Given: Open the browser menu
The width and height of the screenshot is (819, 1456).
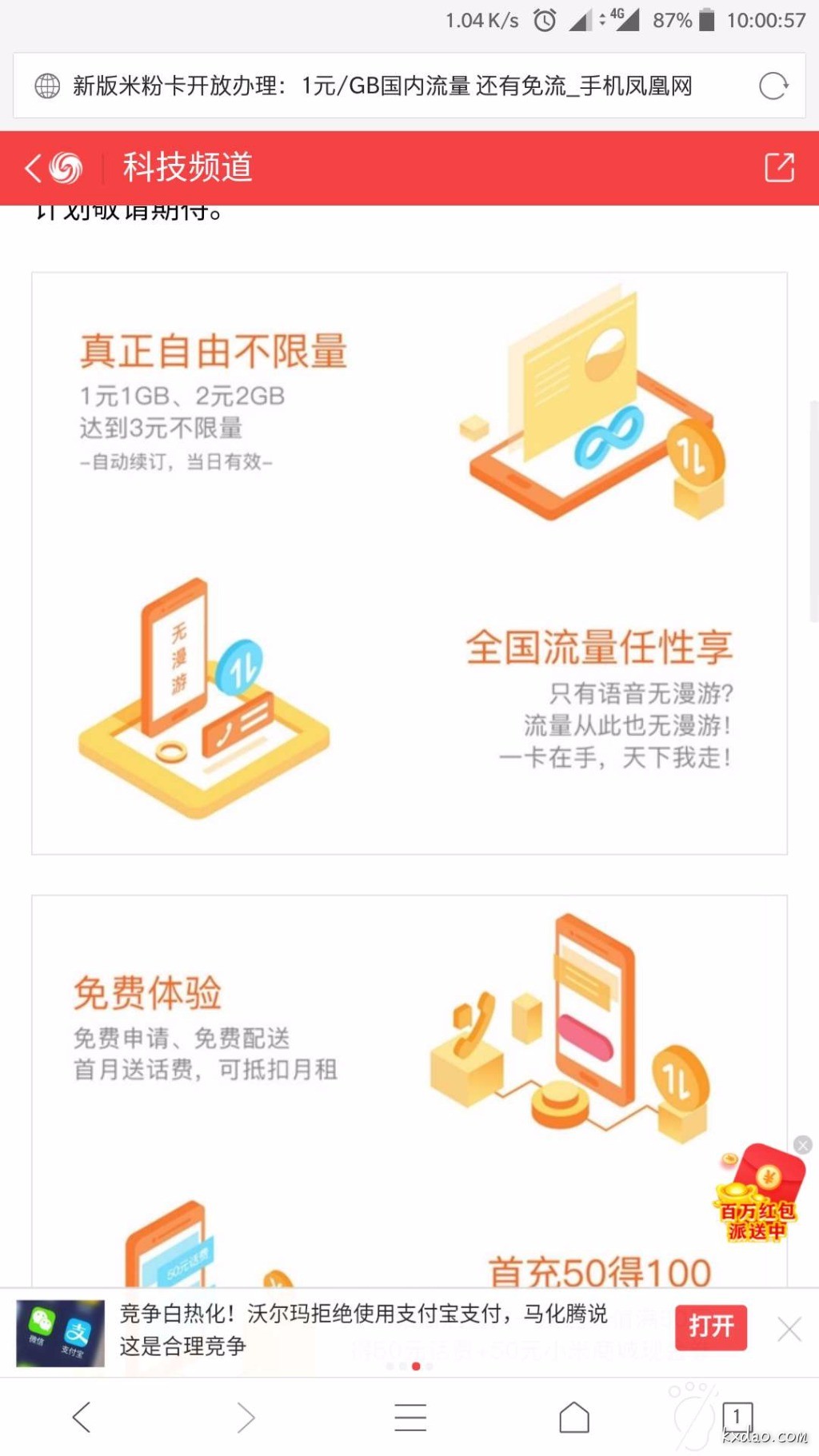Looking at the screenshot, I should [410, 1417].
